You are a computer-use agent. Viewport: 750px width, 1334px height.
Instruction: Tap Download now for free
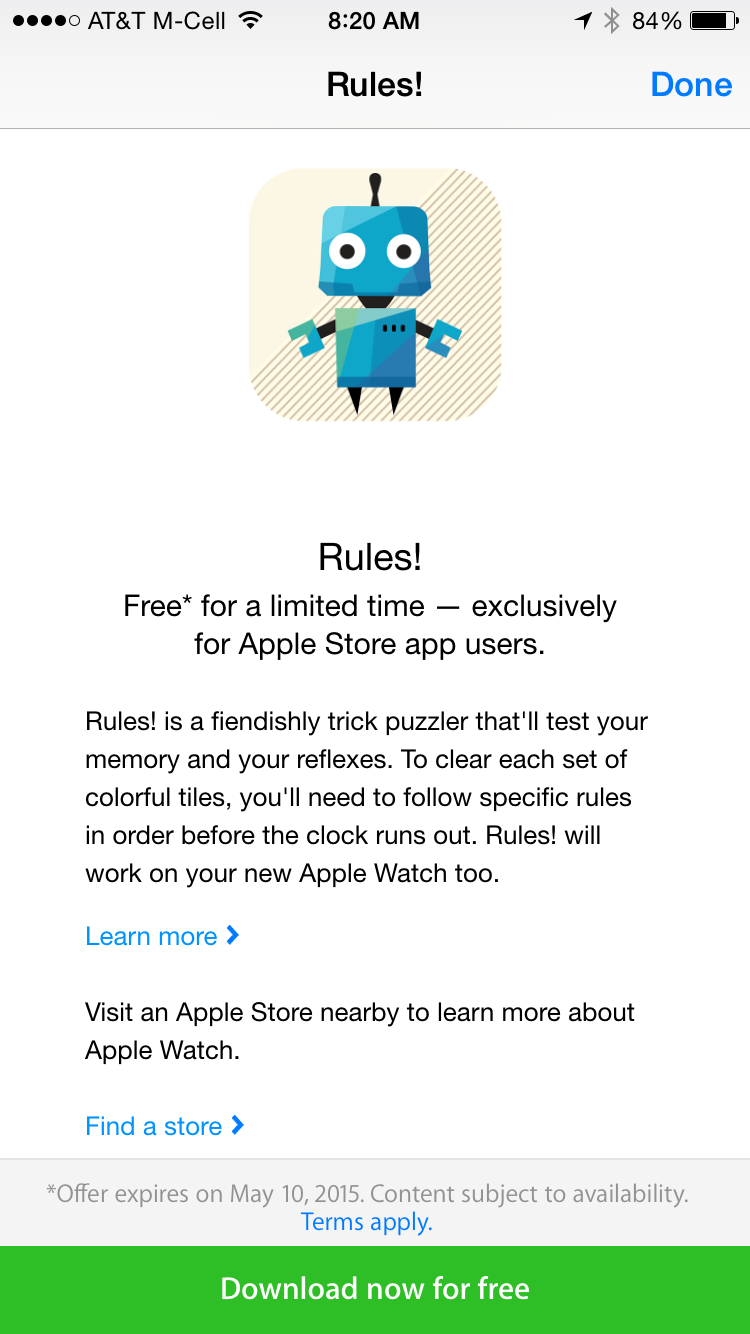click(x=375, y=1289)
